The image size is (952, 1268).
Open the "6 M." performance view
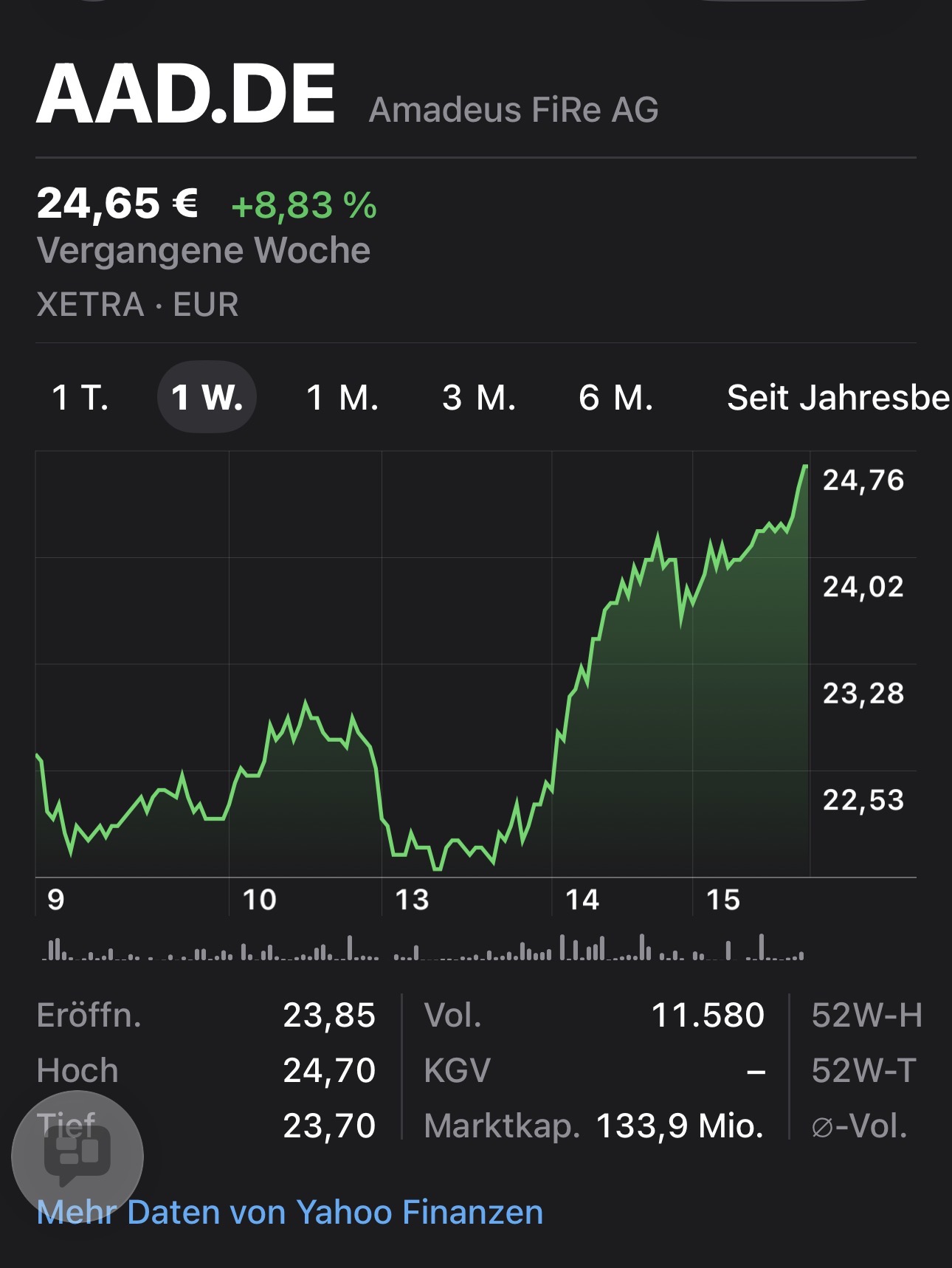point(616,399)
